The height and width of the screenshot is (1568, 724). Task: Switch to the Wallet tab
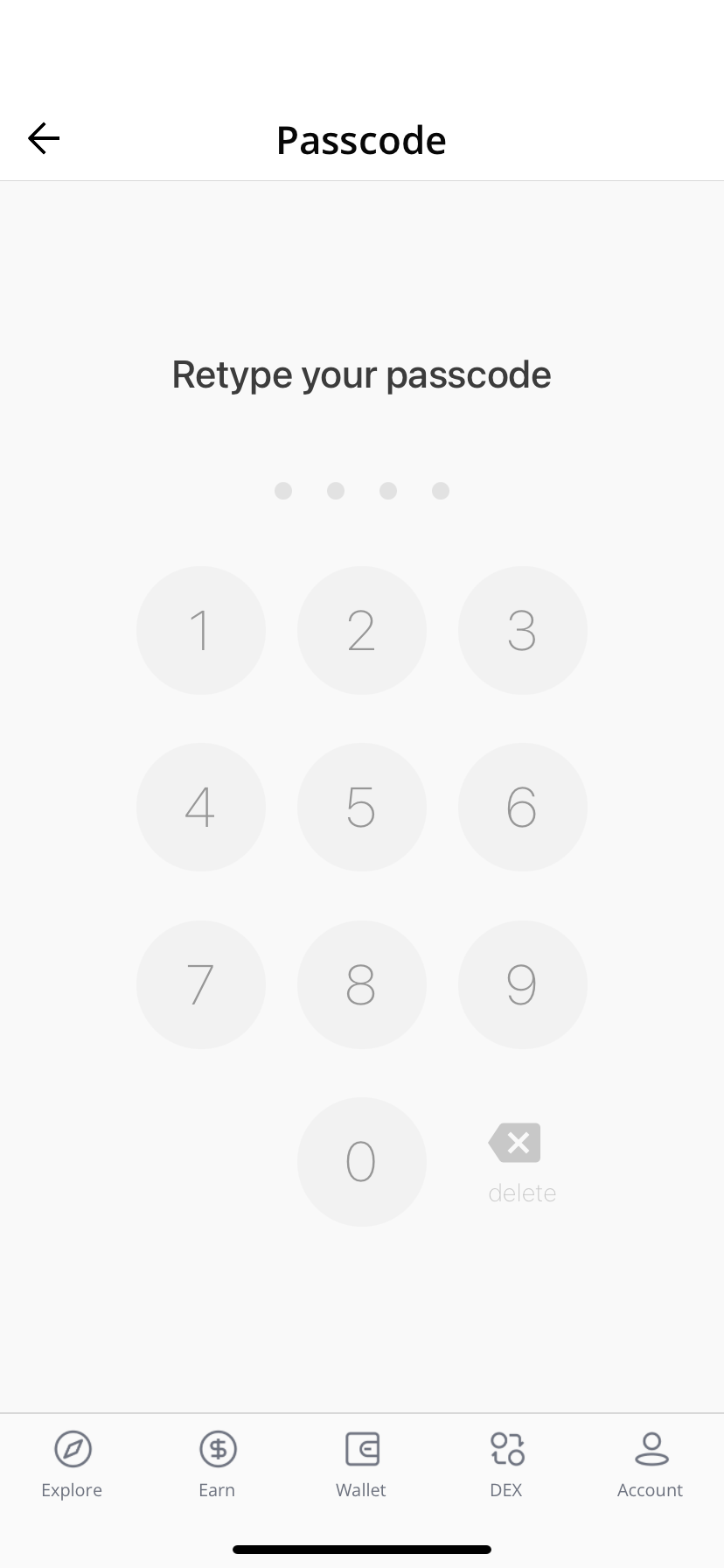[x=361, y=1465]
